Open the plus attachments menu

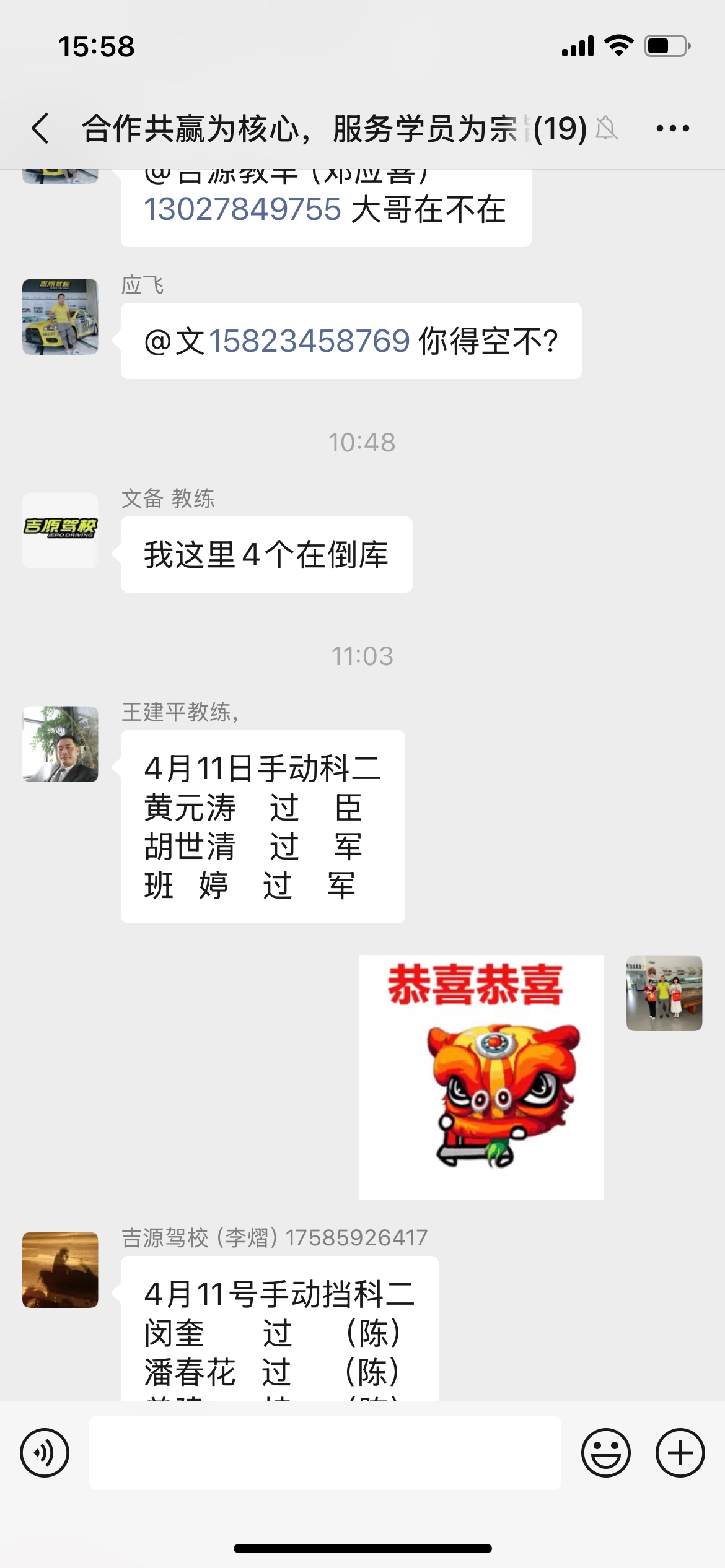[x=680, y=1452]
